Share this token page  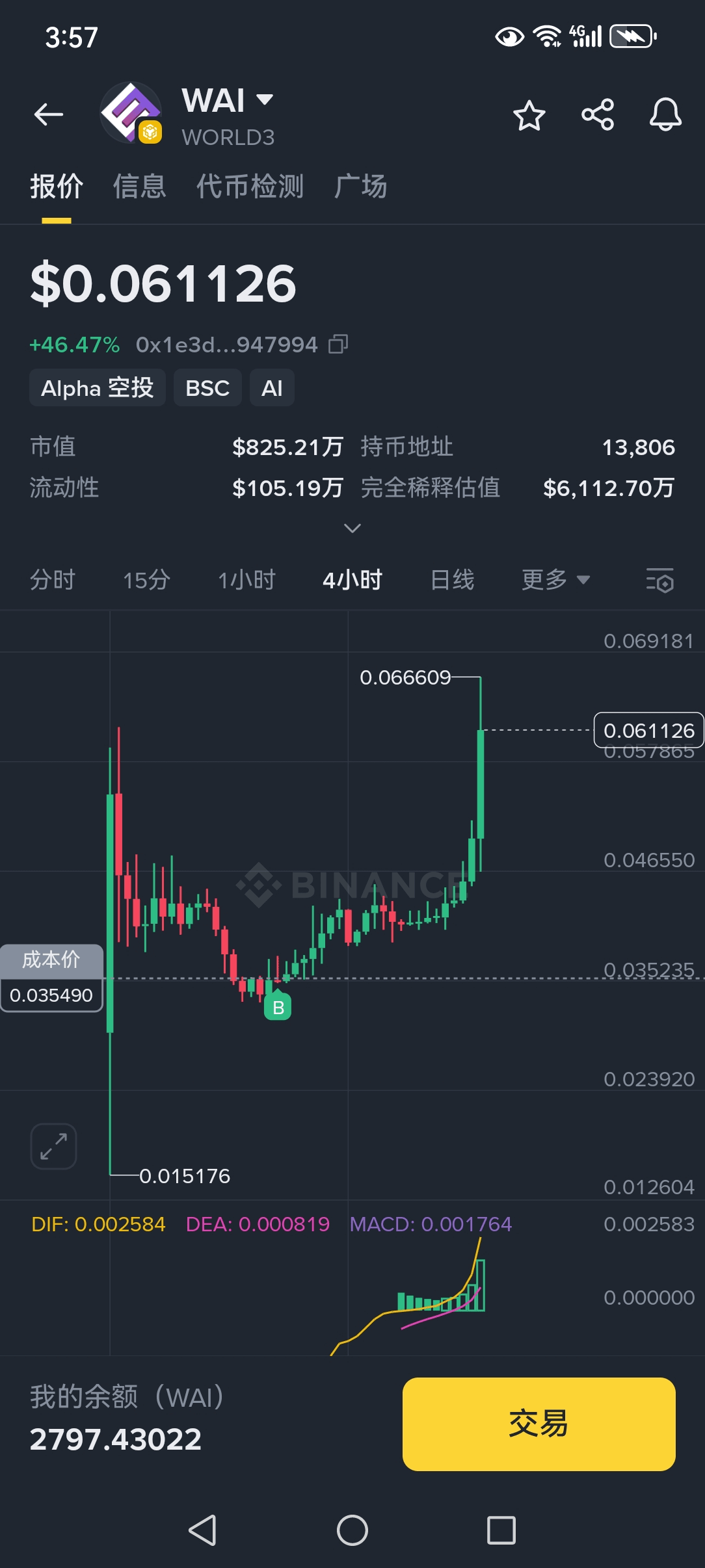click(x=598, y=115)
